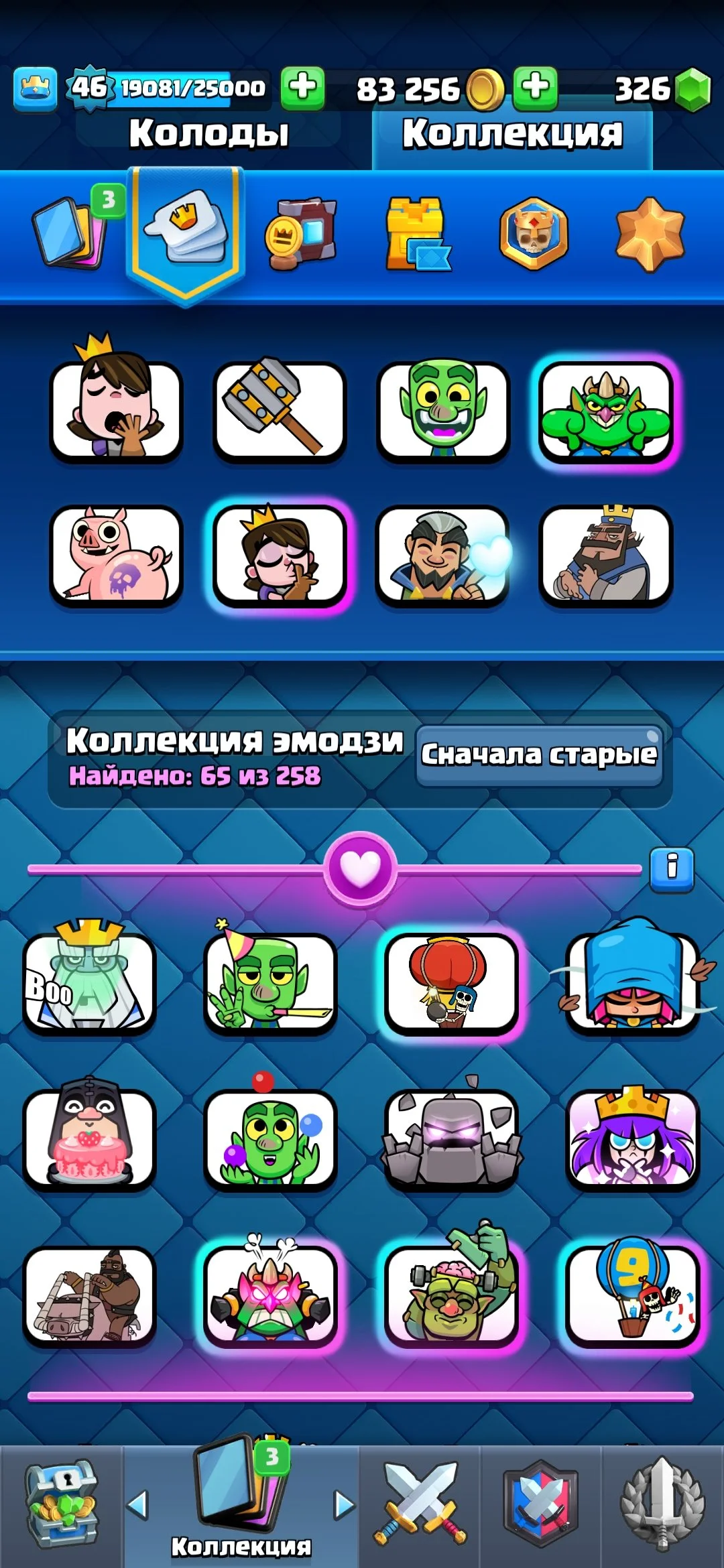
Task: Switch to the Колоды tab
Action: [208, 133]
